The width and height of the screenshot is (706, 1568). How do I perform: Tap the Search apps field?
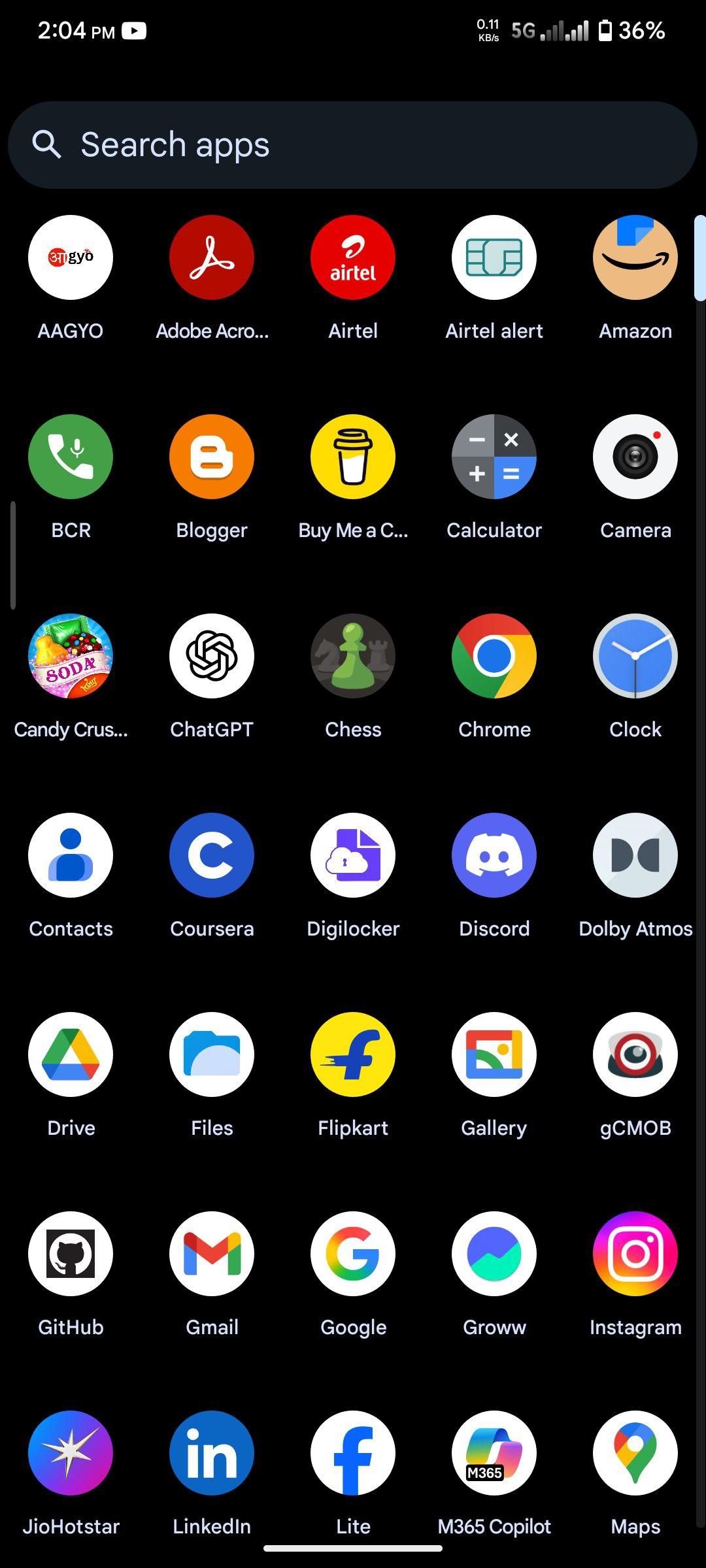click(x=352, y=145)
